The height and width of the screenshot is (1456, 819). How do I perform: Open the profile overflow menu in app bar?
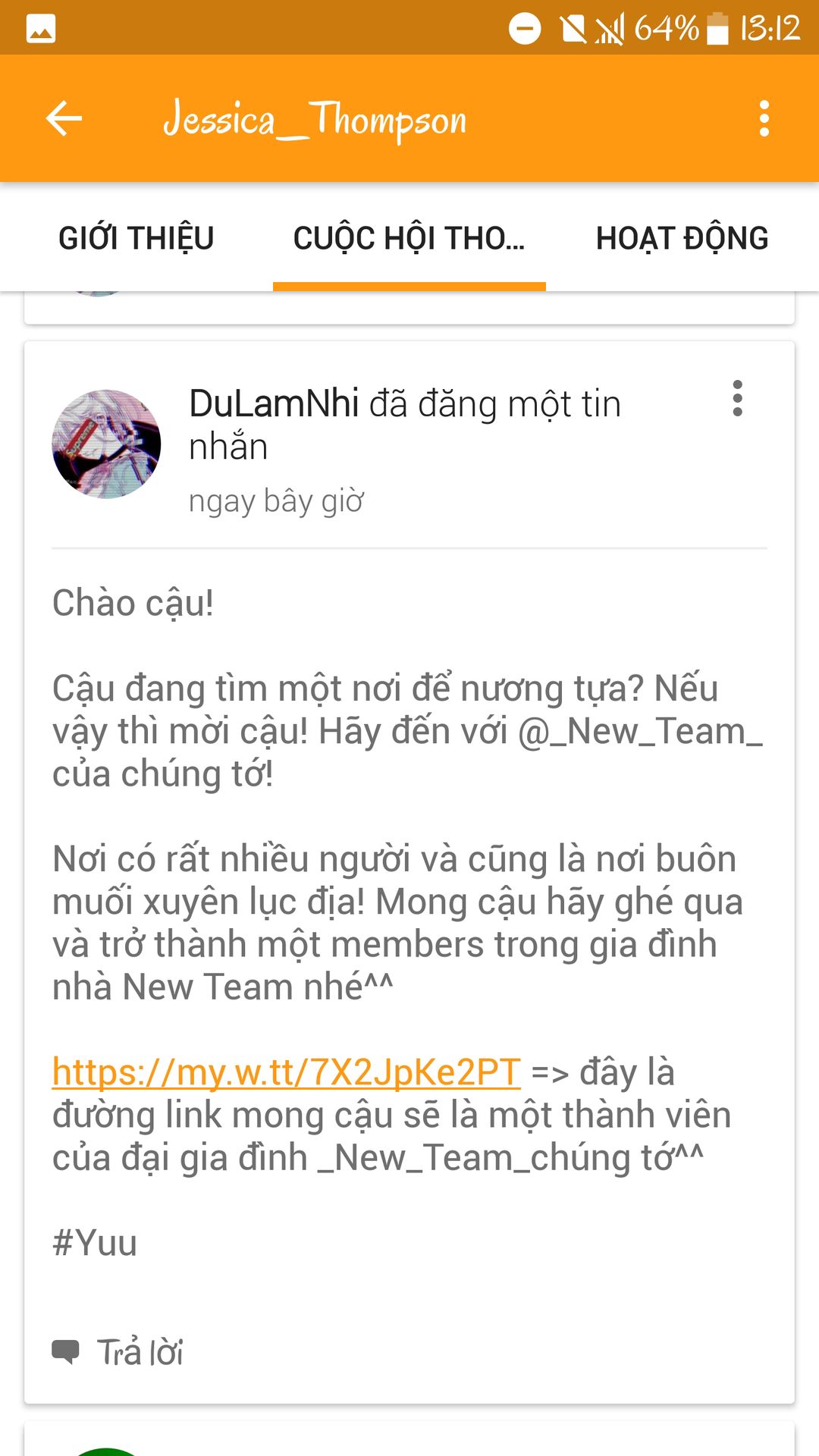(764, 119)
